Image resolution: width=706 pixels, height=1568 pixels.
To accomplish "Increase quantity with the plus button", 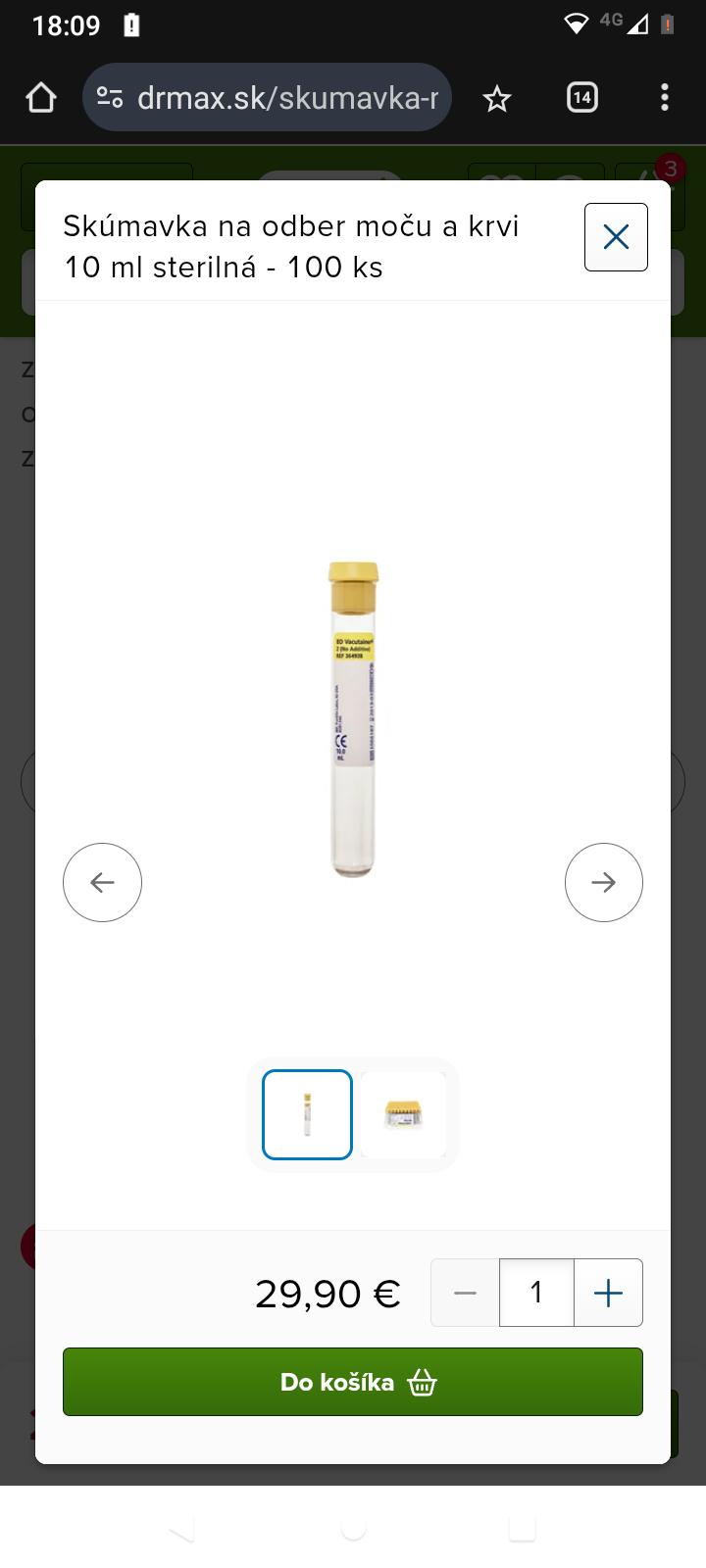I will 608,1293.
